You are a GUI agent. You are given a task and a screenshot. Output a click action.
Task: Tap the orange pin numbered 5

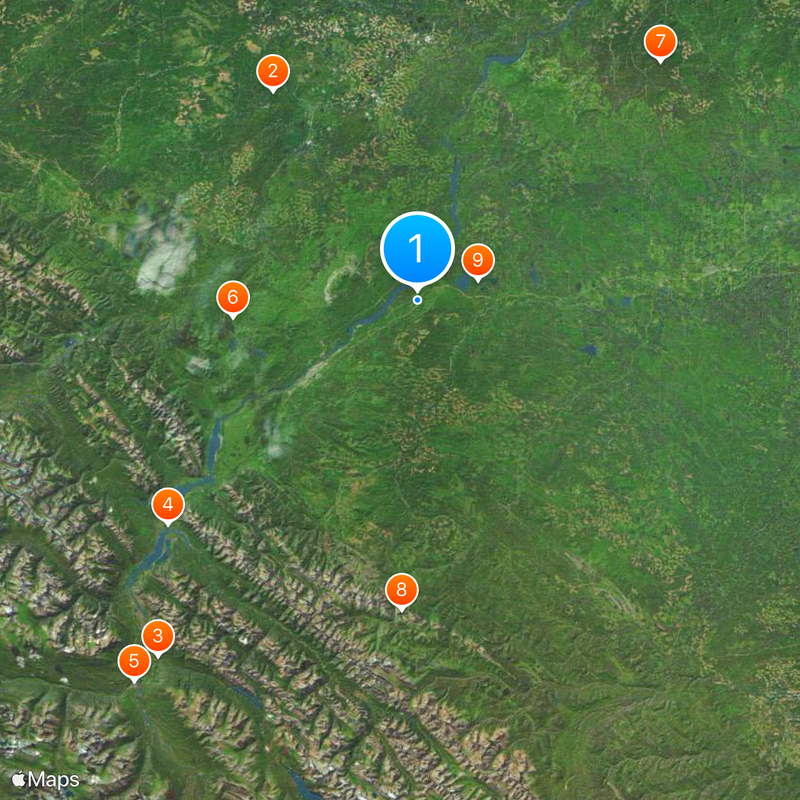click(134, 661)
